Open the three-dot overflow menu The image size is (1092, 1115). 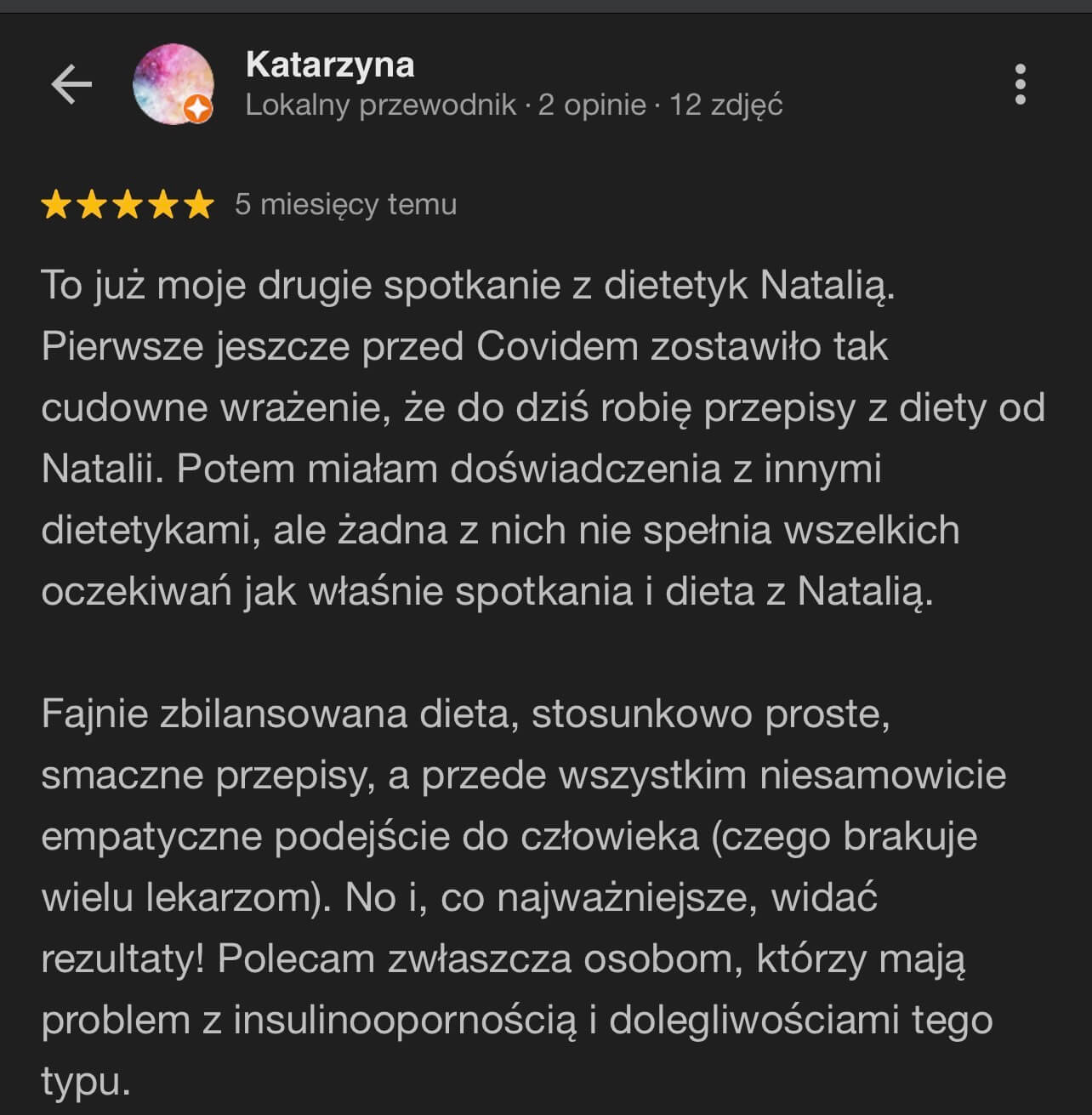[1022, 82]
